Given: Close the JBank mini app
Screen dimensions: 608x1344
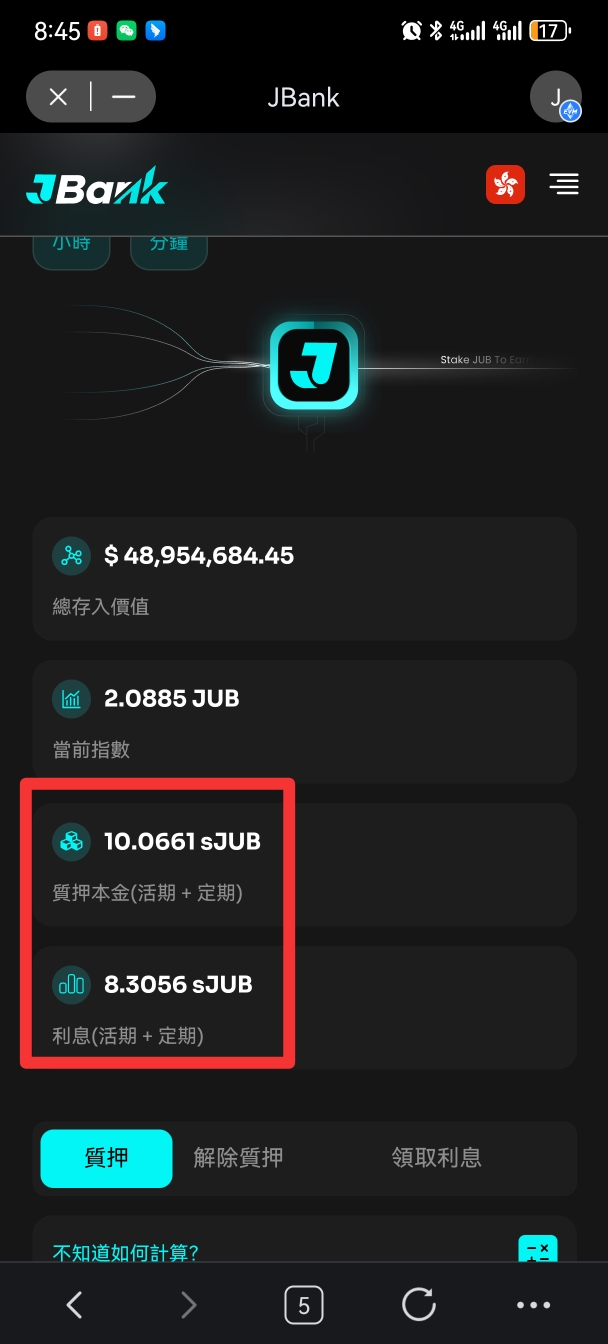Looking at the screenshot, I should pos(58,97).
